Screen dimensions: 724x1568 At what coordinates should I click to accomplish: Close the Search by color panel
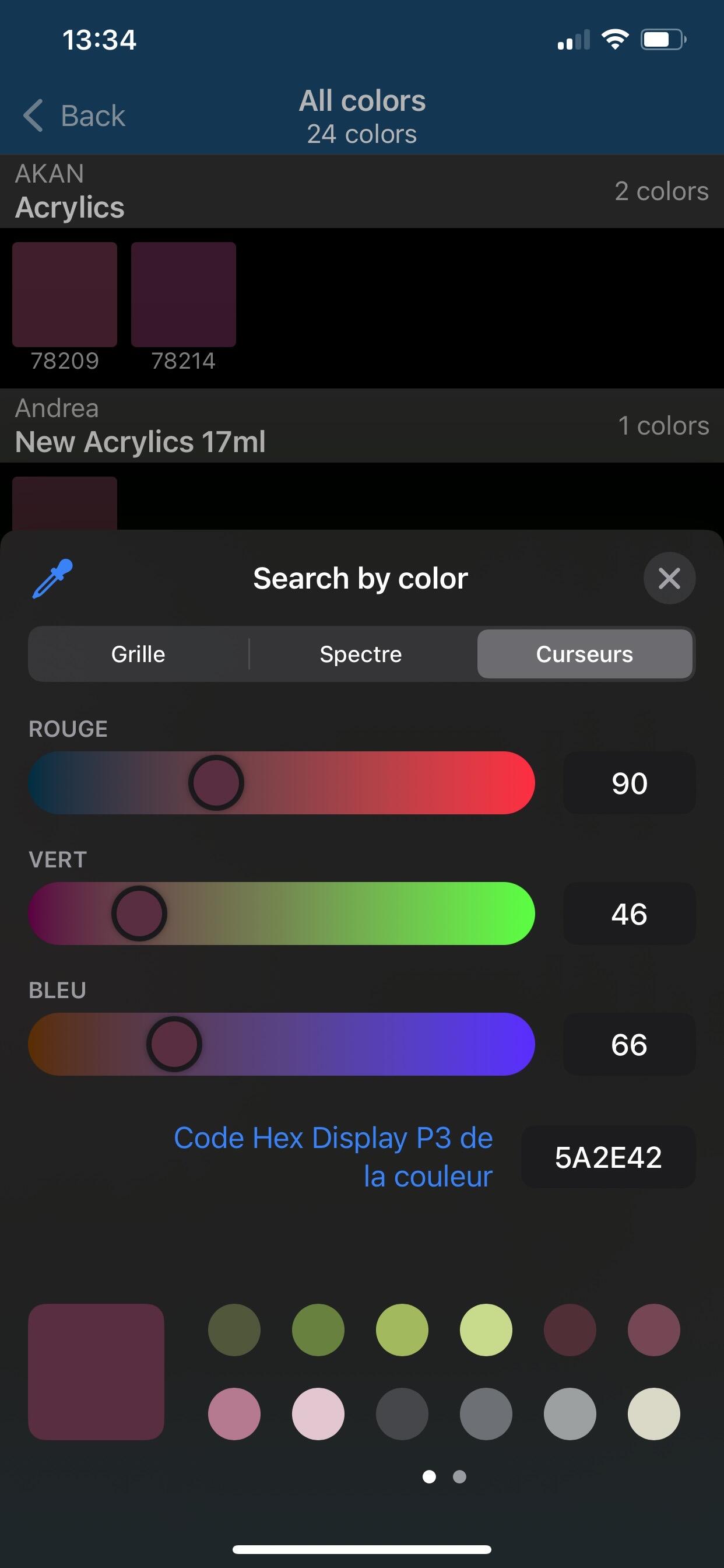[669, 578]
